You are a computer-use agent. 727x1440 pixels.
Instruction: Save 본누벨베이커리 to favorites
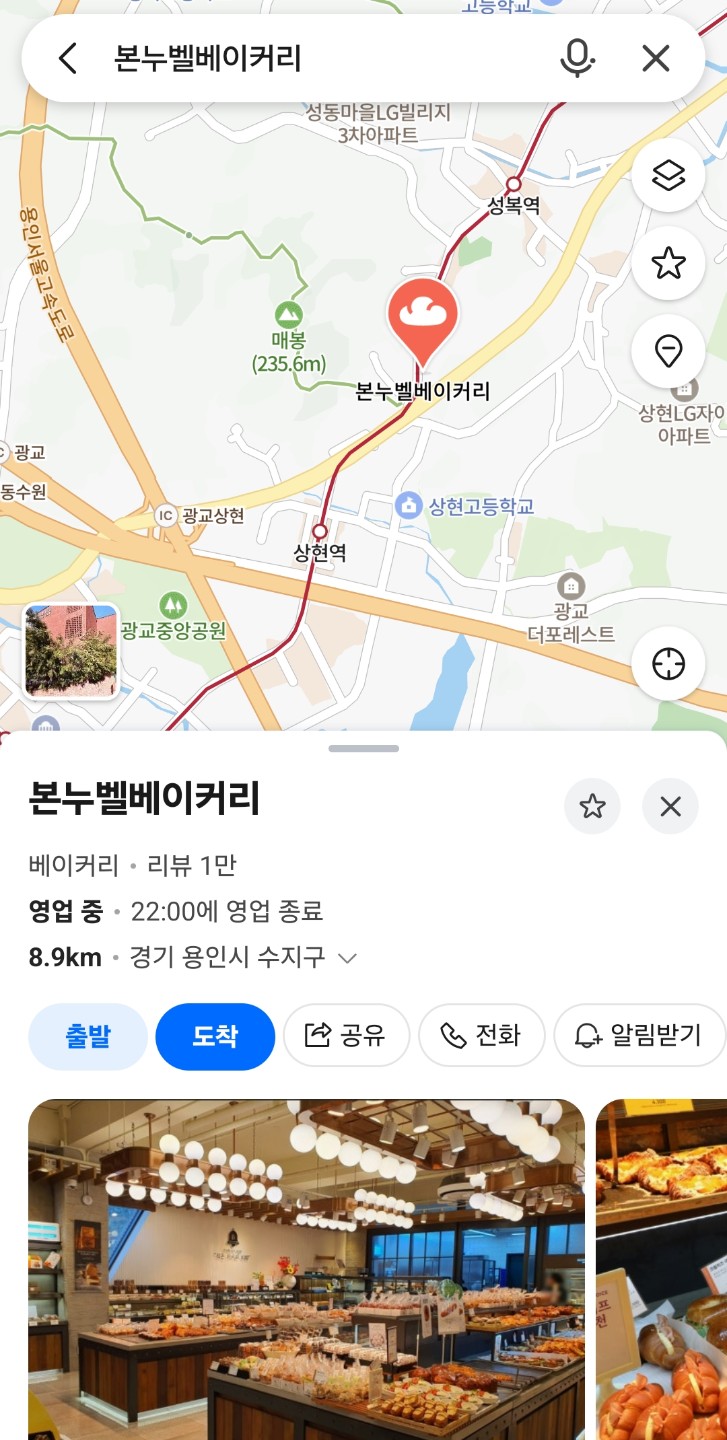tap(593, 806)
